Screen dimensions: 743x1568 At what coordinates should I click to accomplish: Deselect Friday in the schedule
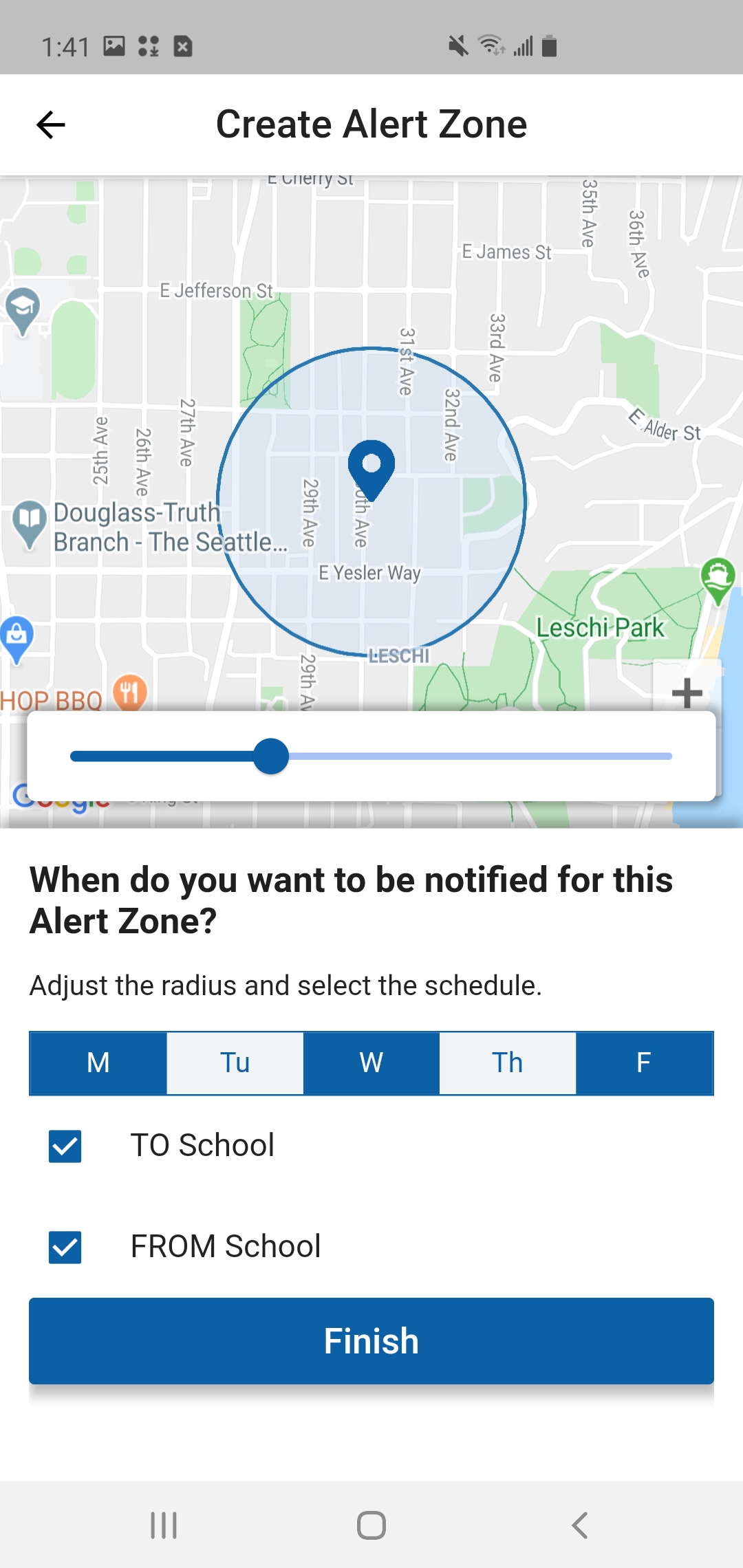coord(644,1063)
